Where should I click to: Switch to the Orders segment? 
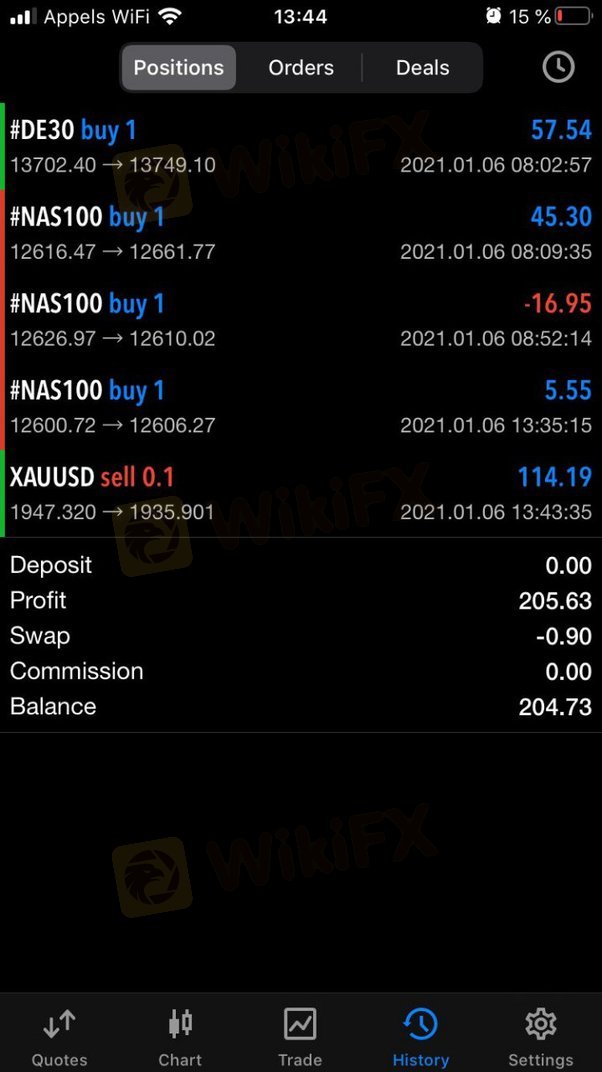(301, 68)
